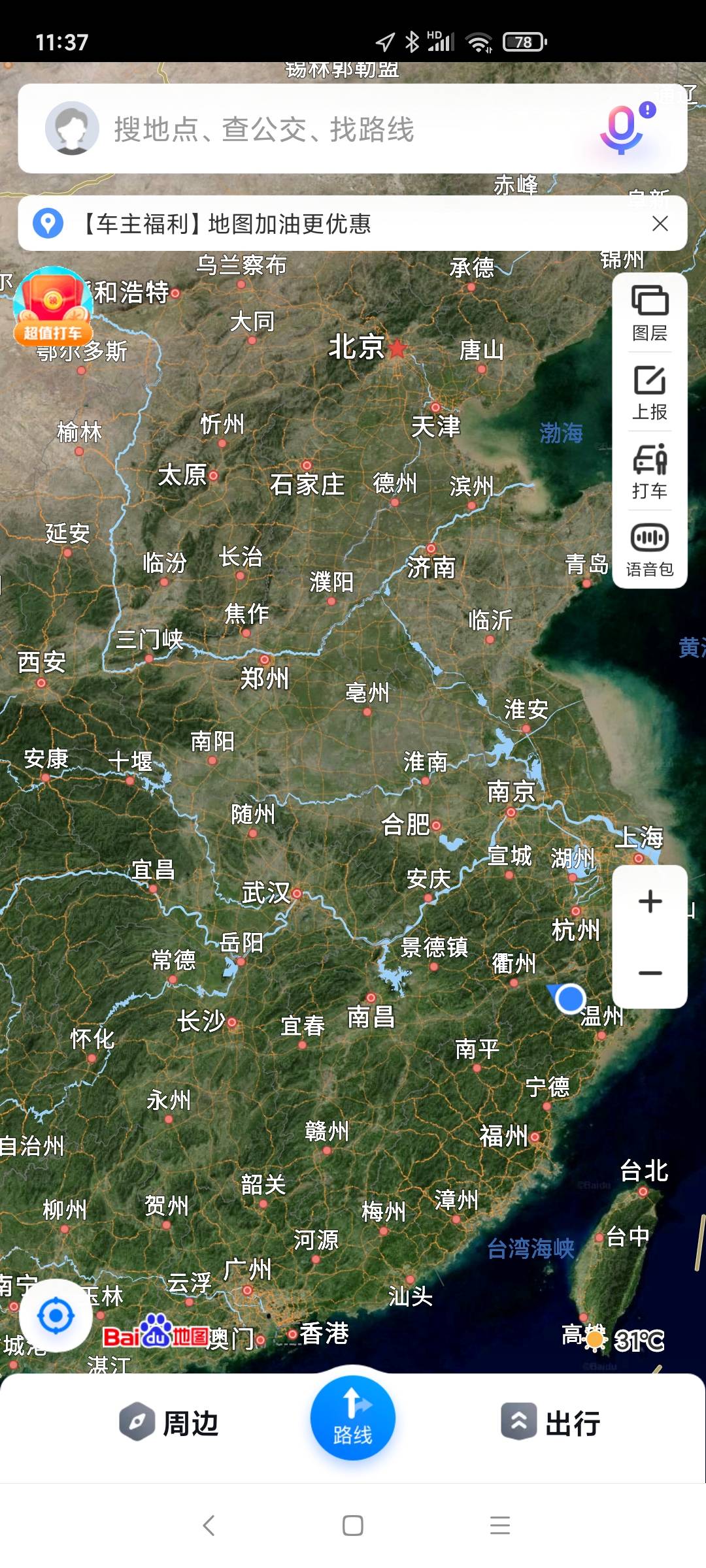The width and height of the screenshot is (706, 1568).
Task: Go back with the system back button
Action: tap(209, 1526)
